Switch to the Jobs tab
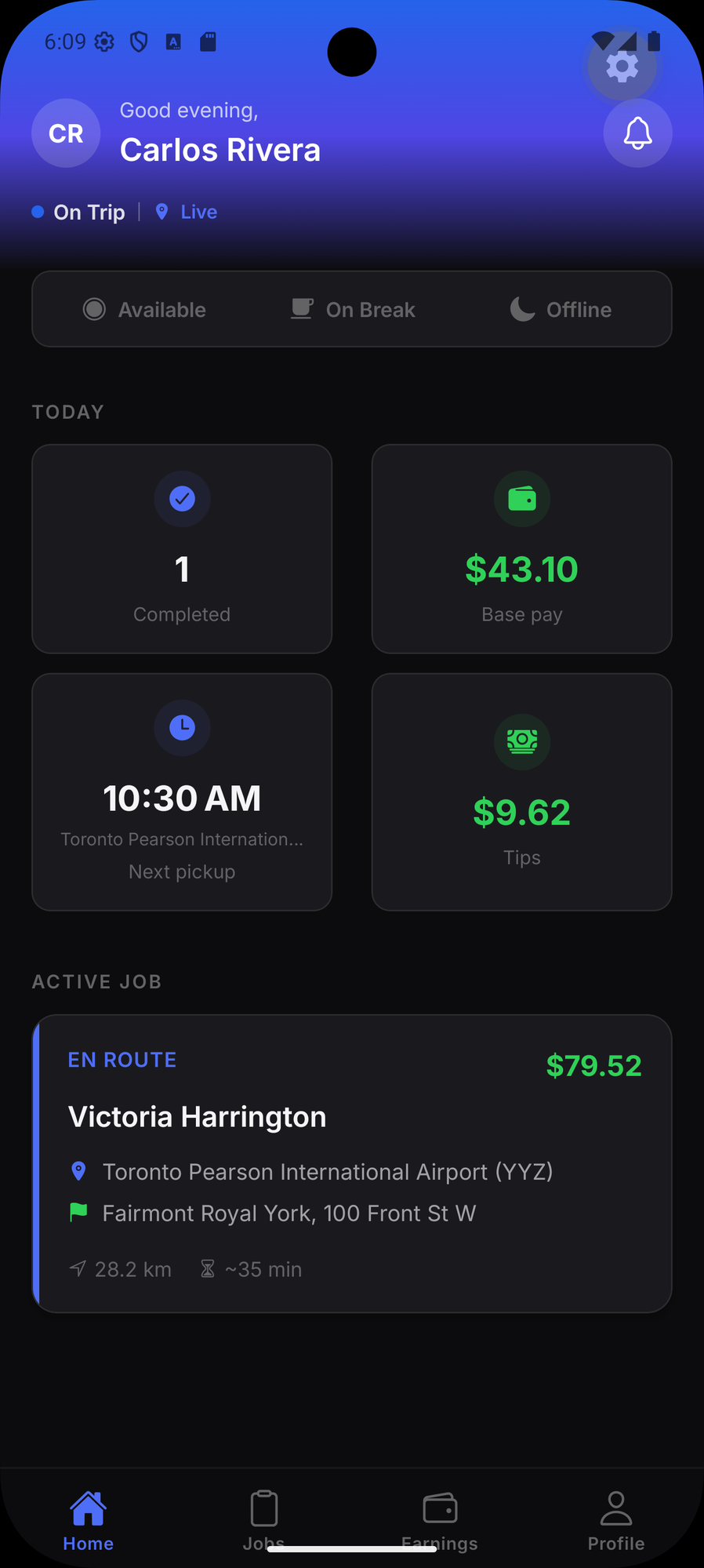 coord(264,1519)
